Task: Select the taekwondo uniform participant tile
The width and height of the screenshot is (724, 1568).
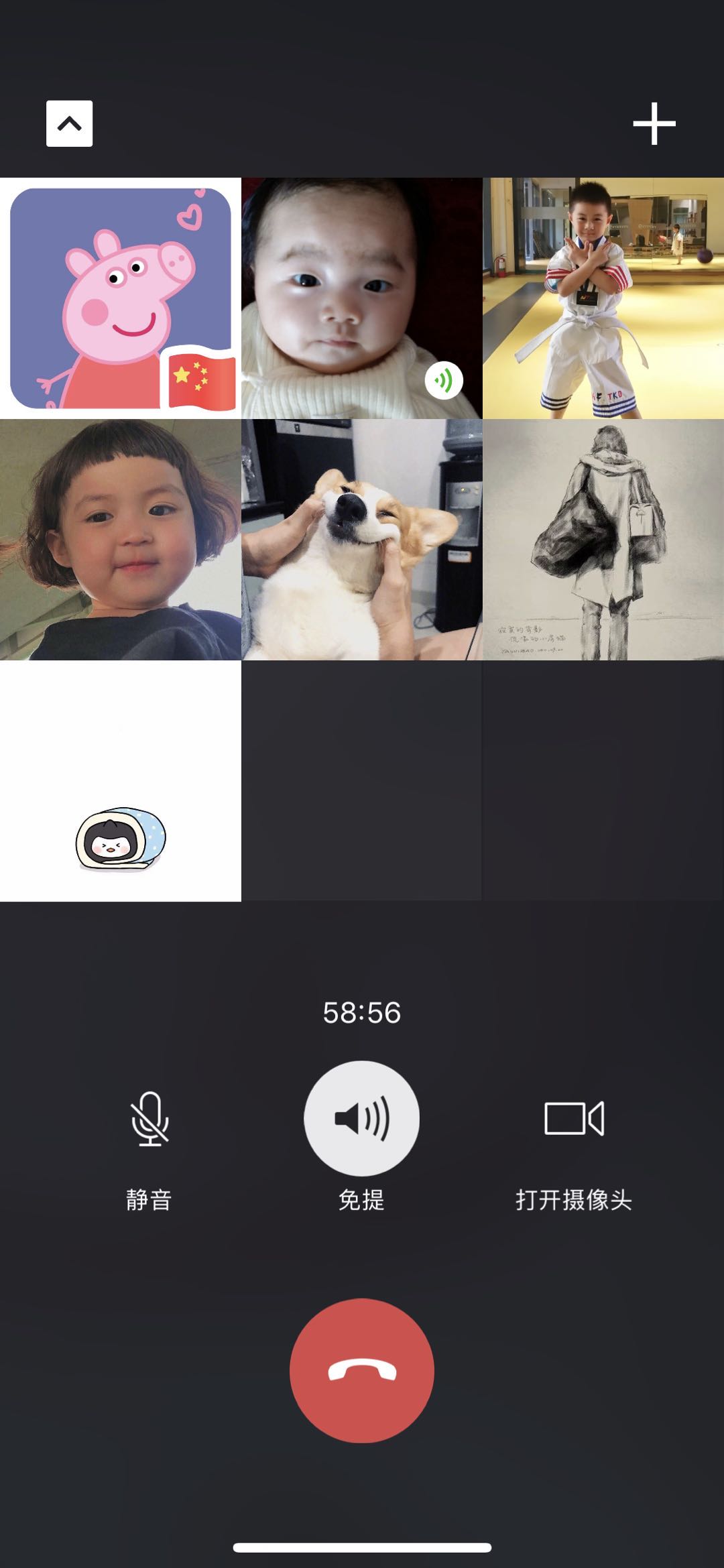Action: [x=603, y=298]
